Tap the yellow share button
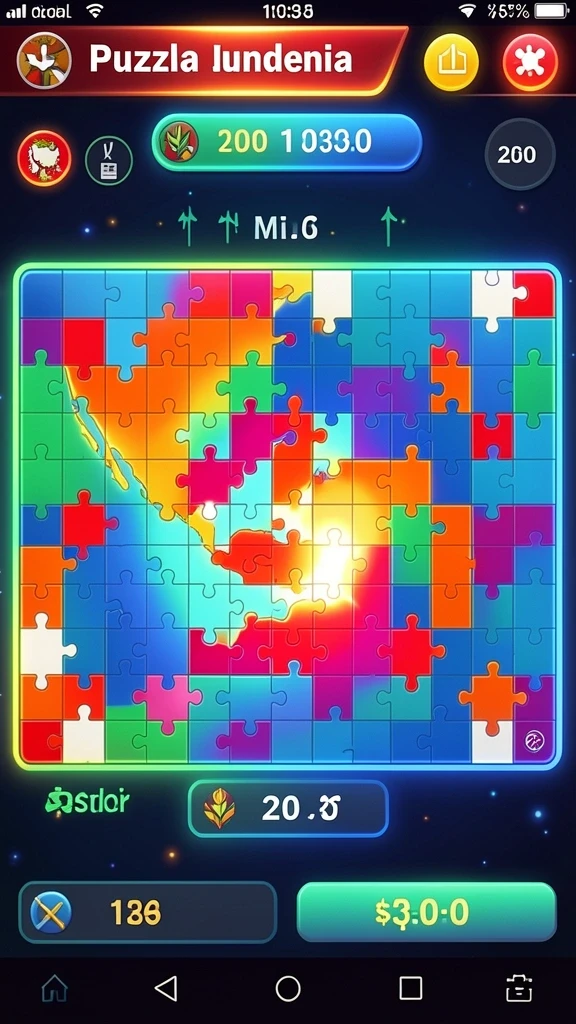 coord(451,62)
